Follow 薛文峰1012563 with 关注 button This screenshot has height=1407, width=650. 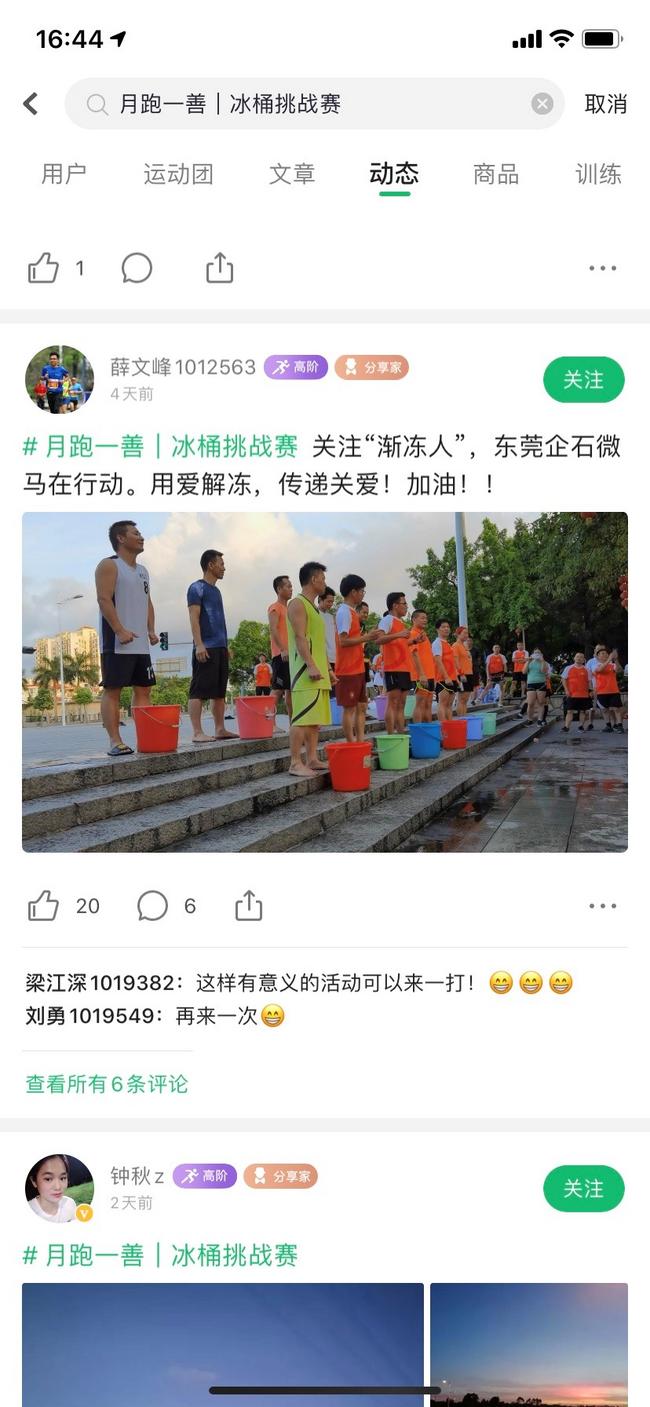coord(583,380)
